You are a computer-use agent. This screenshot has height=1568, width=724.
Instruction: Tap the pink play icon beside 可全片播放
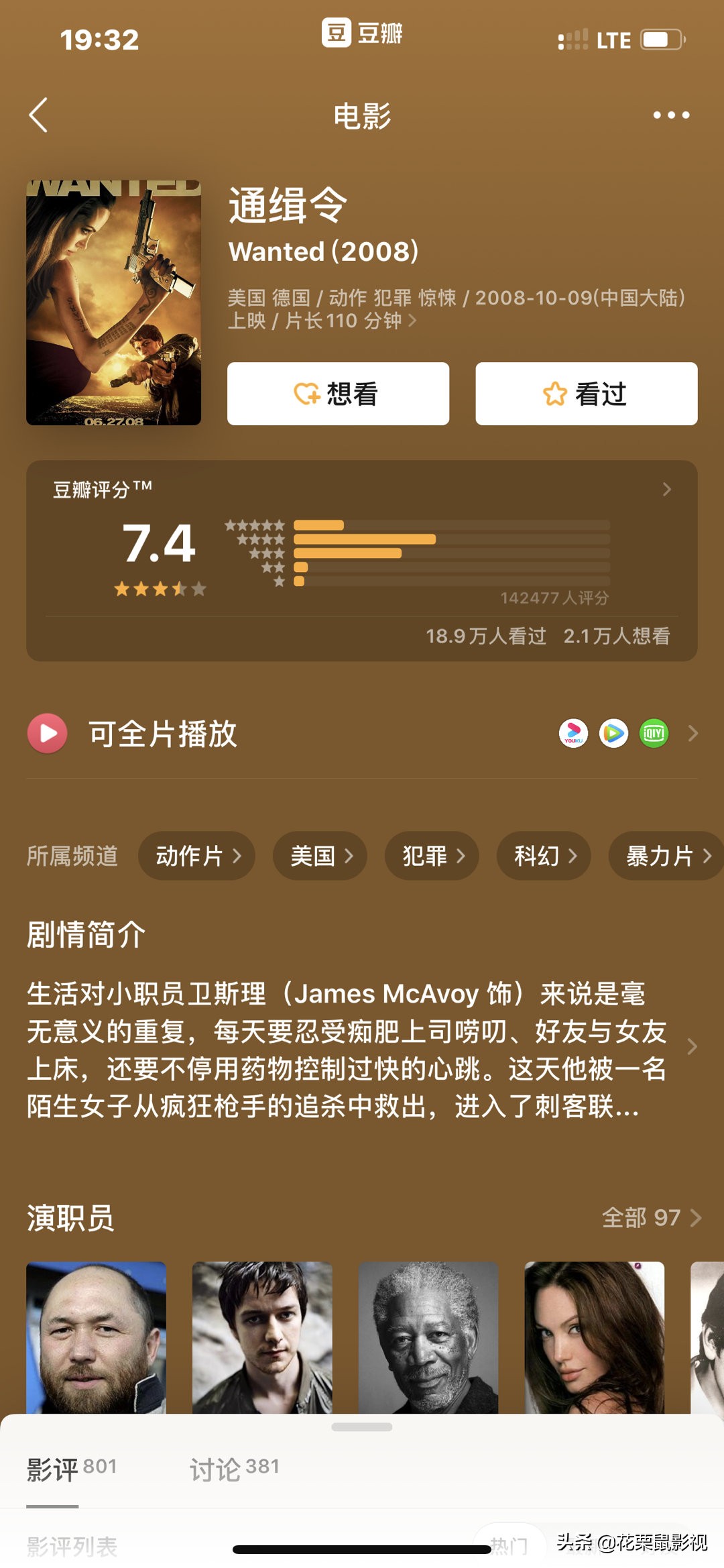(48, 734)
